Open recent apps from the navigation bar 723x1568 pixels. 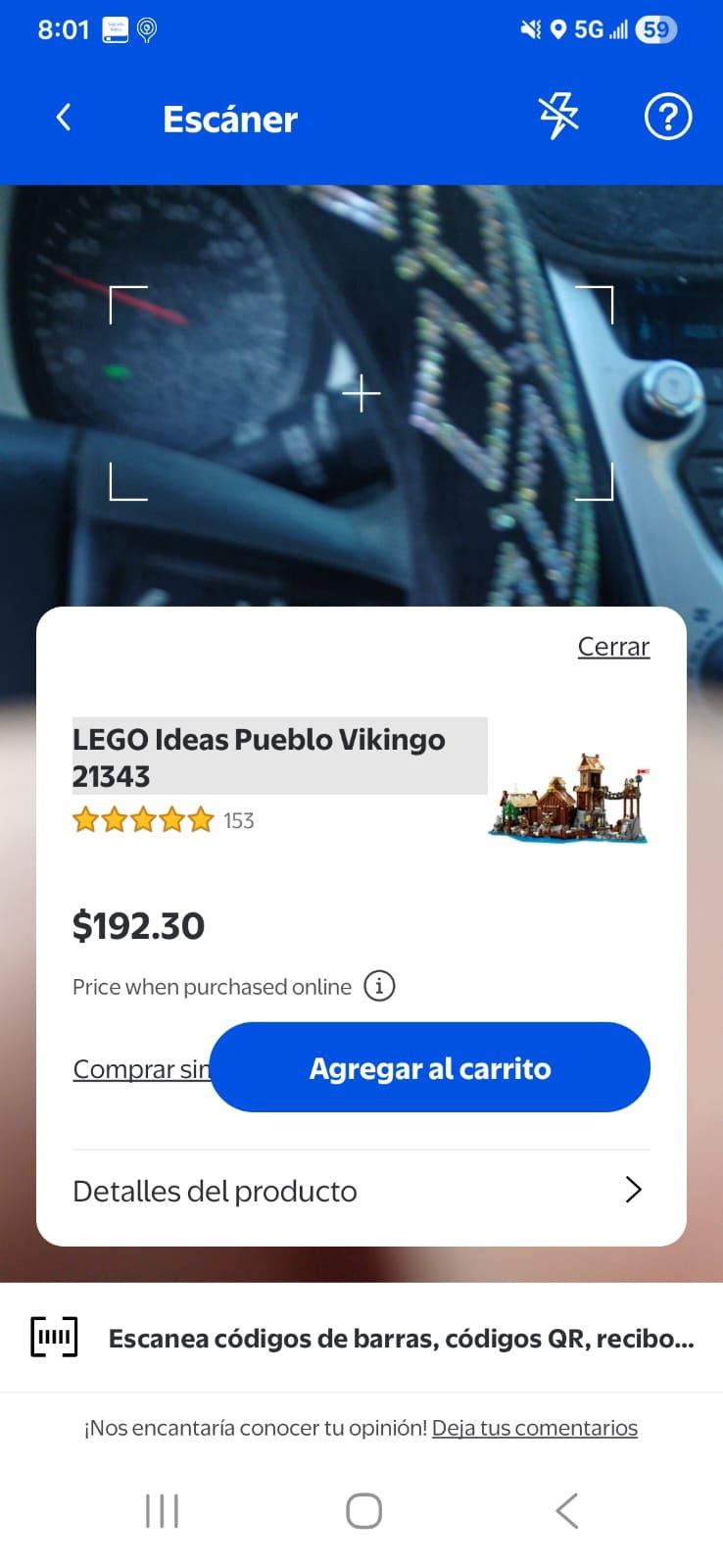point(162,1511)
